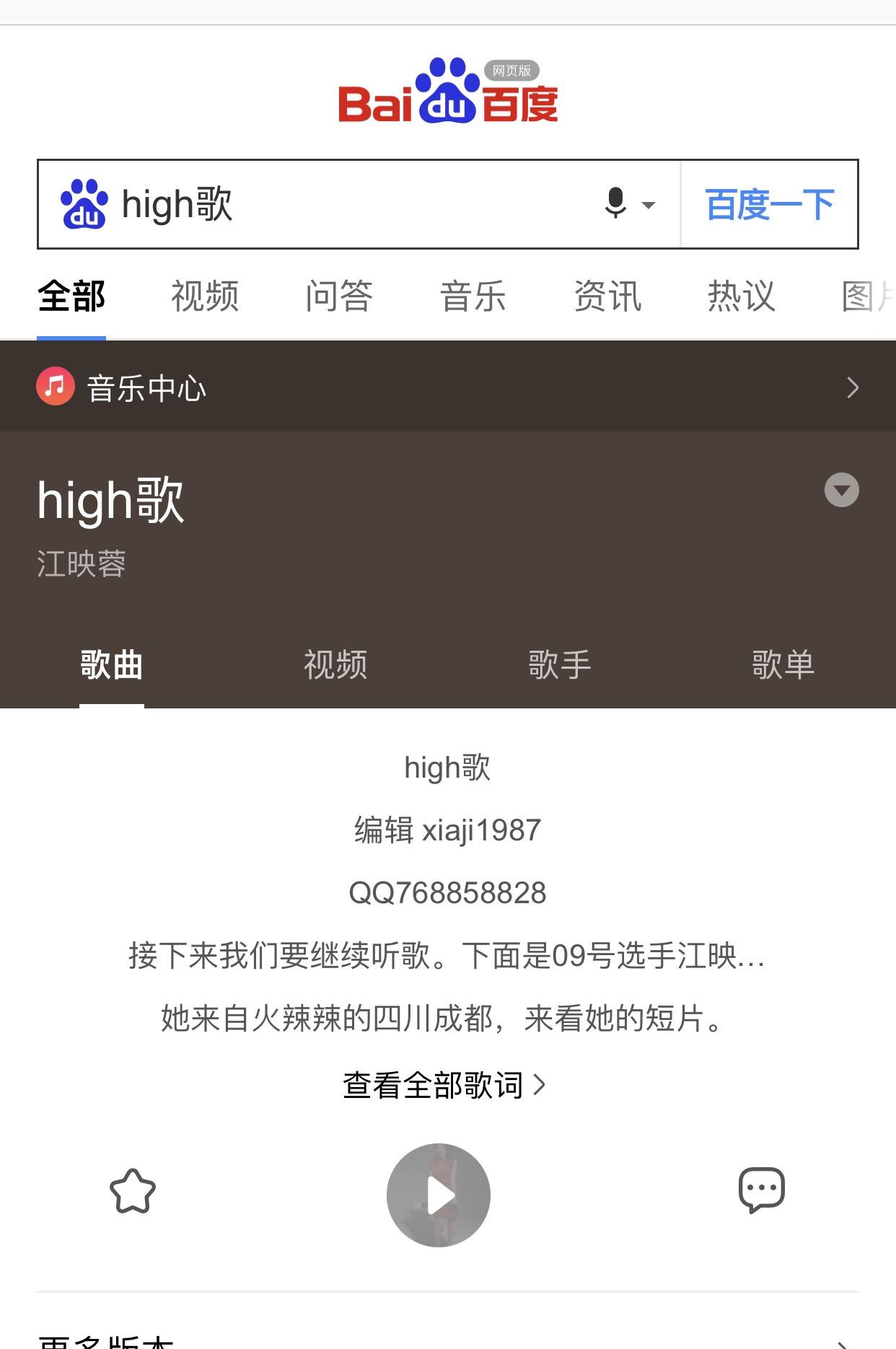Switch to the 音乐 tab
Image resolution: width=896 pixels, height=1349 pixels.
point(473,296)
